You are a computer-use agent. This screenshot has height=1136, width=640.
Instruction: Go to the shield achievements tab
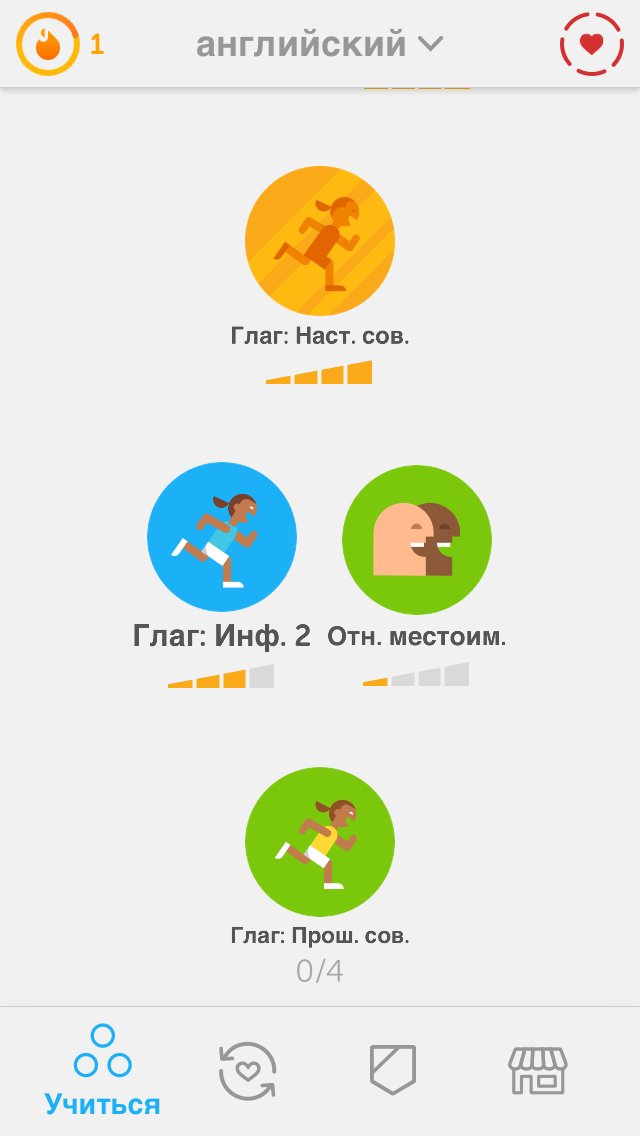tap(393, 1070)
